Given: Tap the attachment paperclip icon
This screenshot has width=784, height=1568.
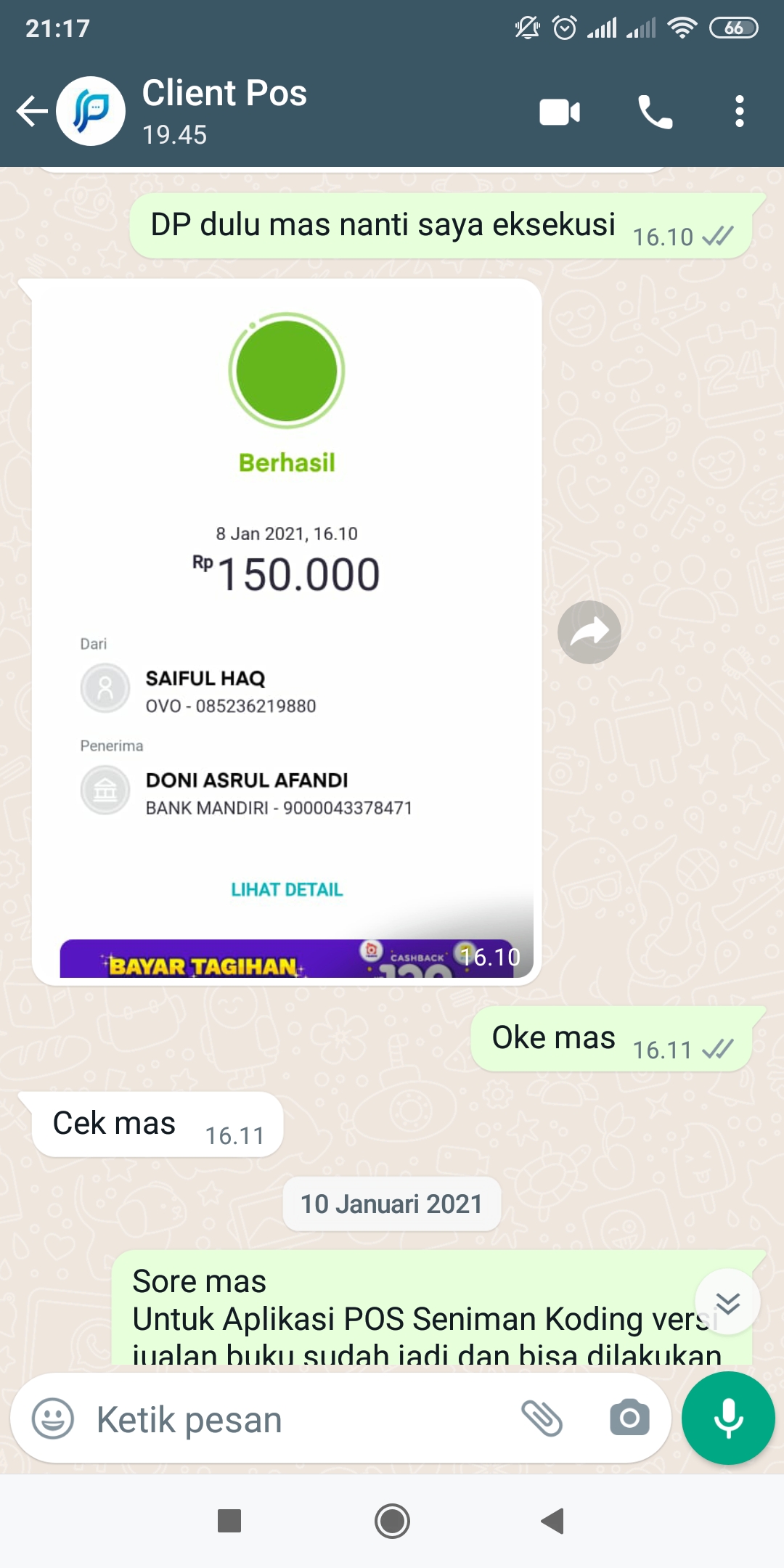Looking at the screenshot, I should coord(542,1418).
